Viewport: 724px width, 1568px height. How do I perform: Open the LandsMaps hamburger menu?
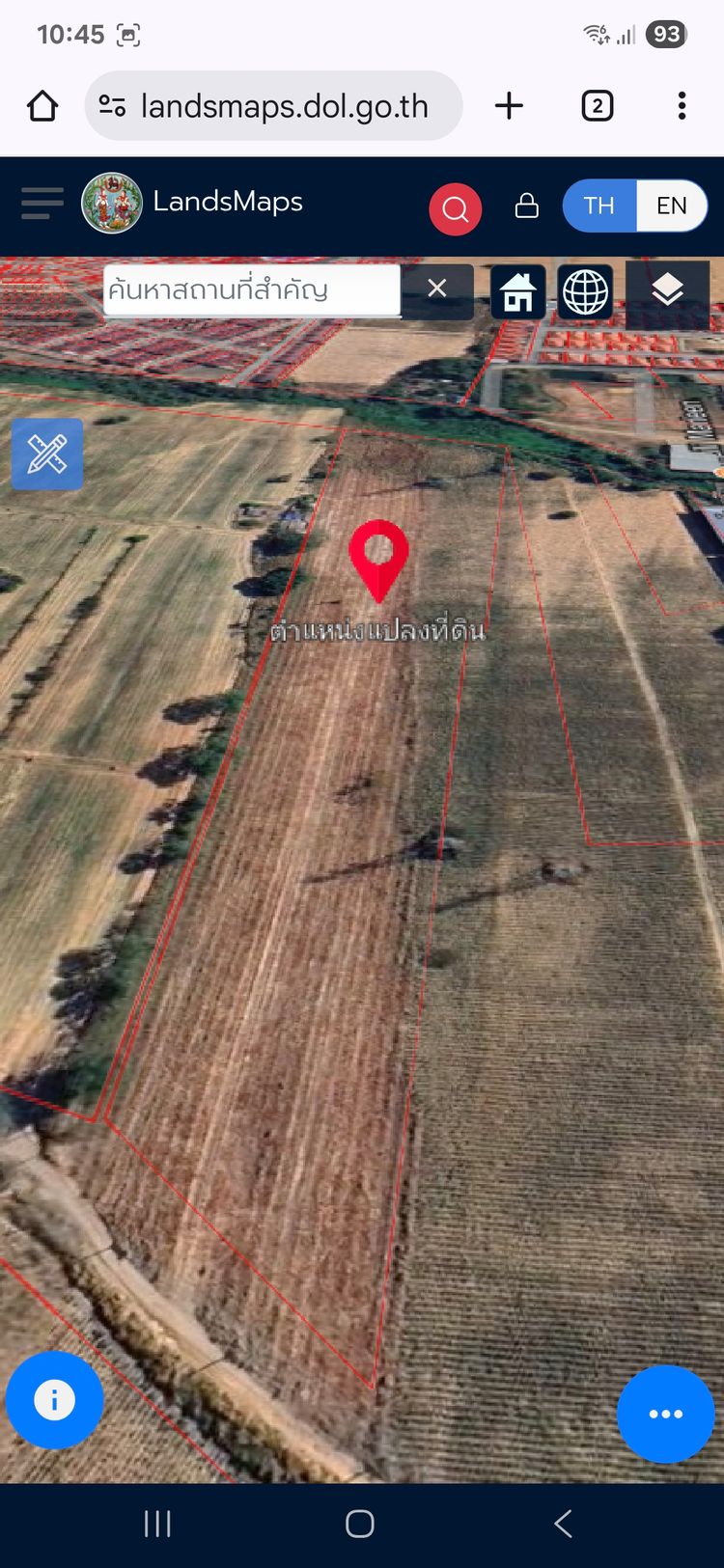coord(42,204)
